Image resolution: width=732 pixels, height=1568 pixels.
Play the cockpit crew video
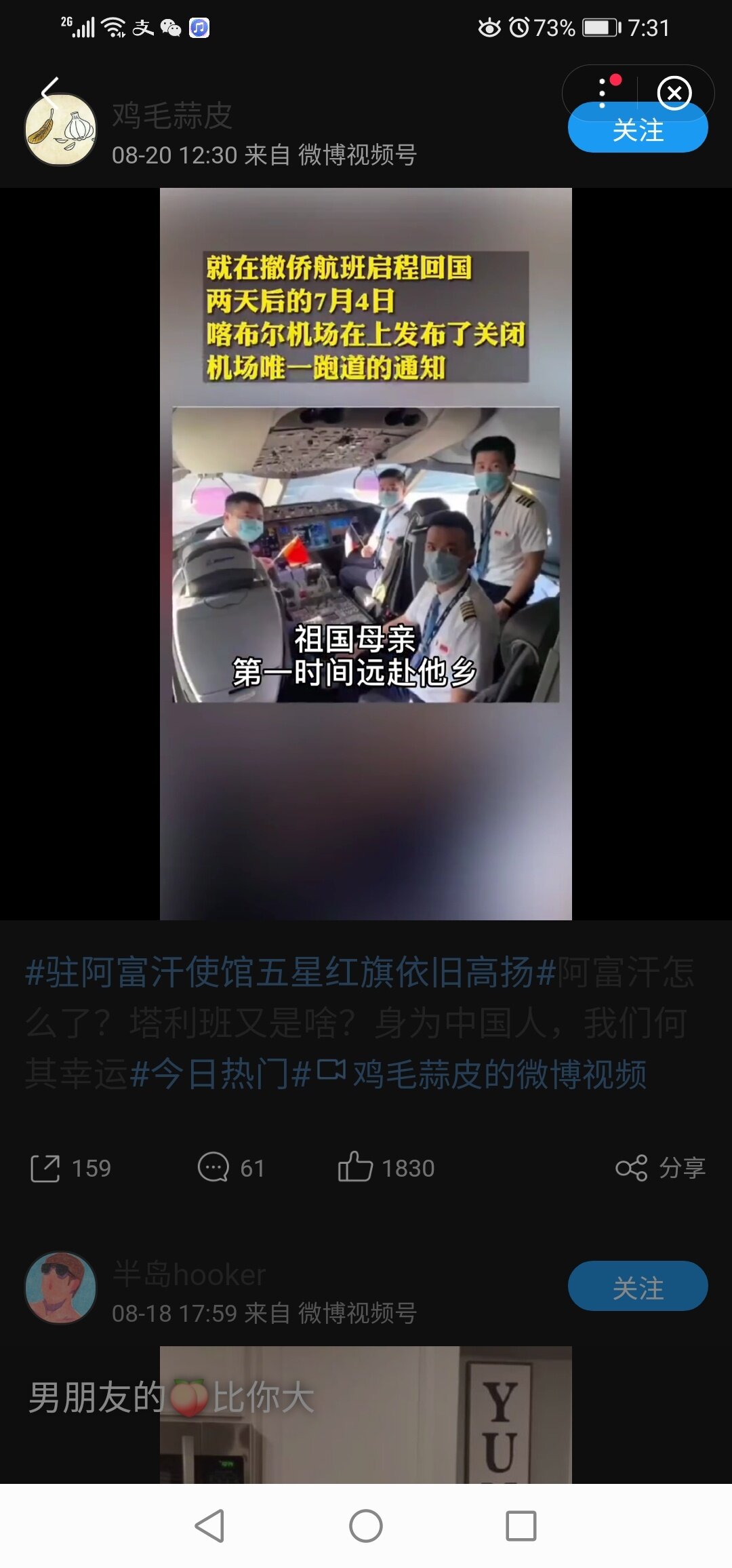[x=365, y=553]
